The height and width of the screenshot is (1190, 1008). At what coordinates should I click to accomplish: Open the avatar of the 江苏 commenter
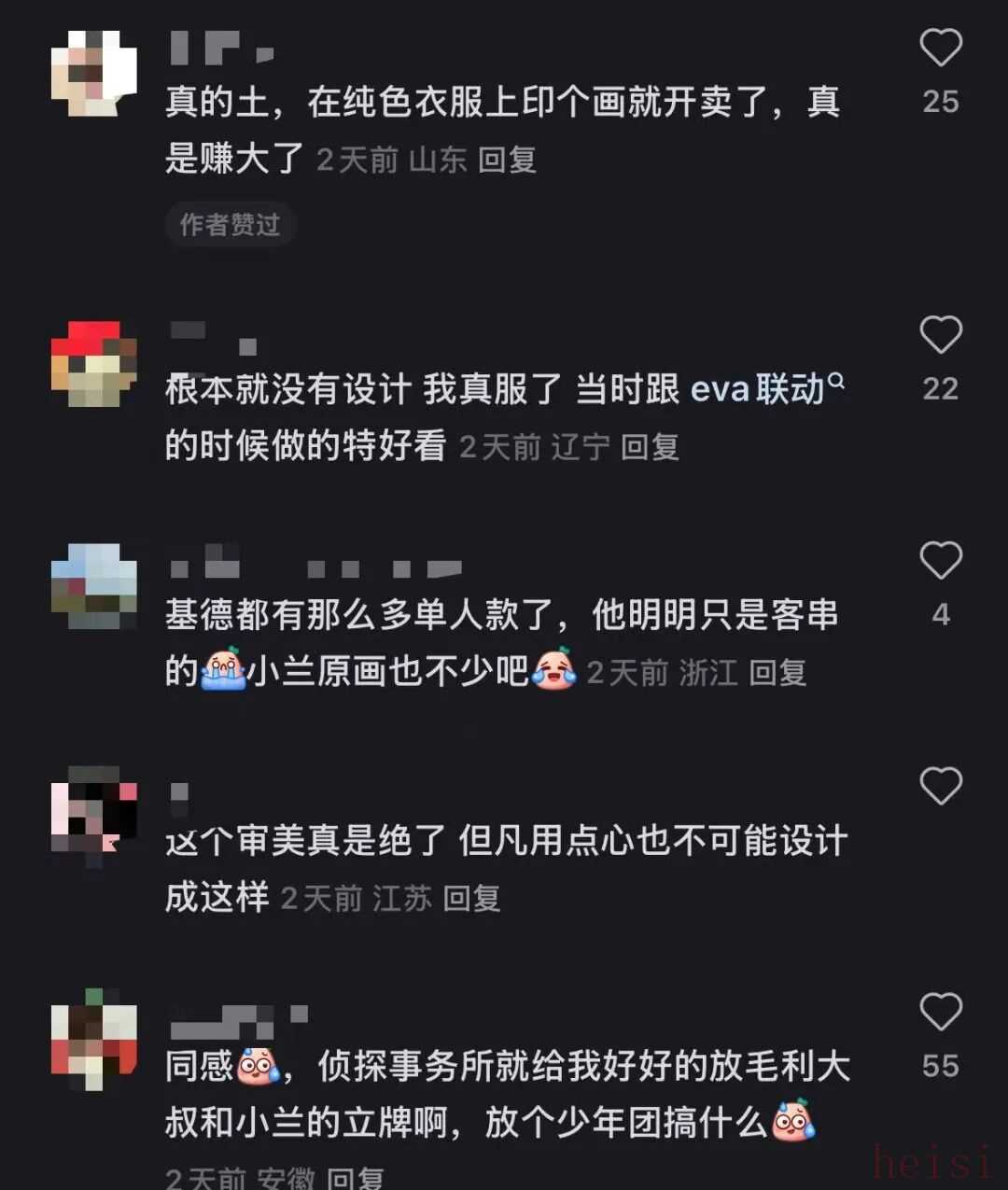pos(93,812)
